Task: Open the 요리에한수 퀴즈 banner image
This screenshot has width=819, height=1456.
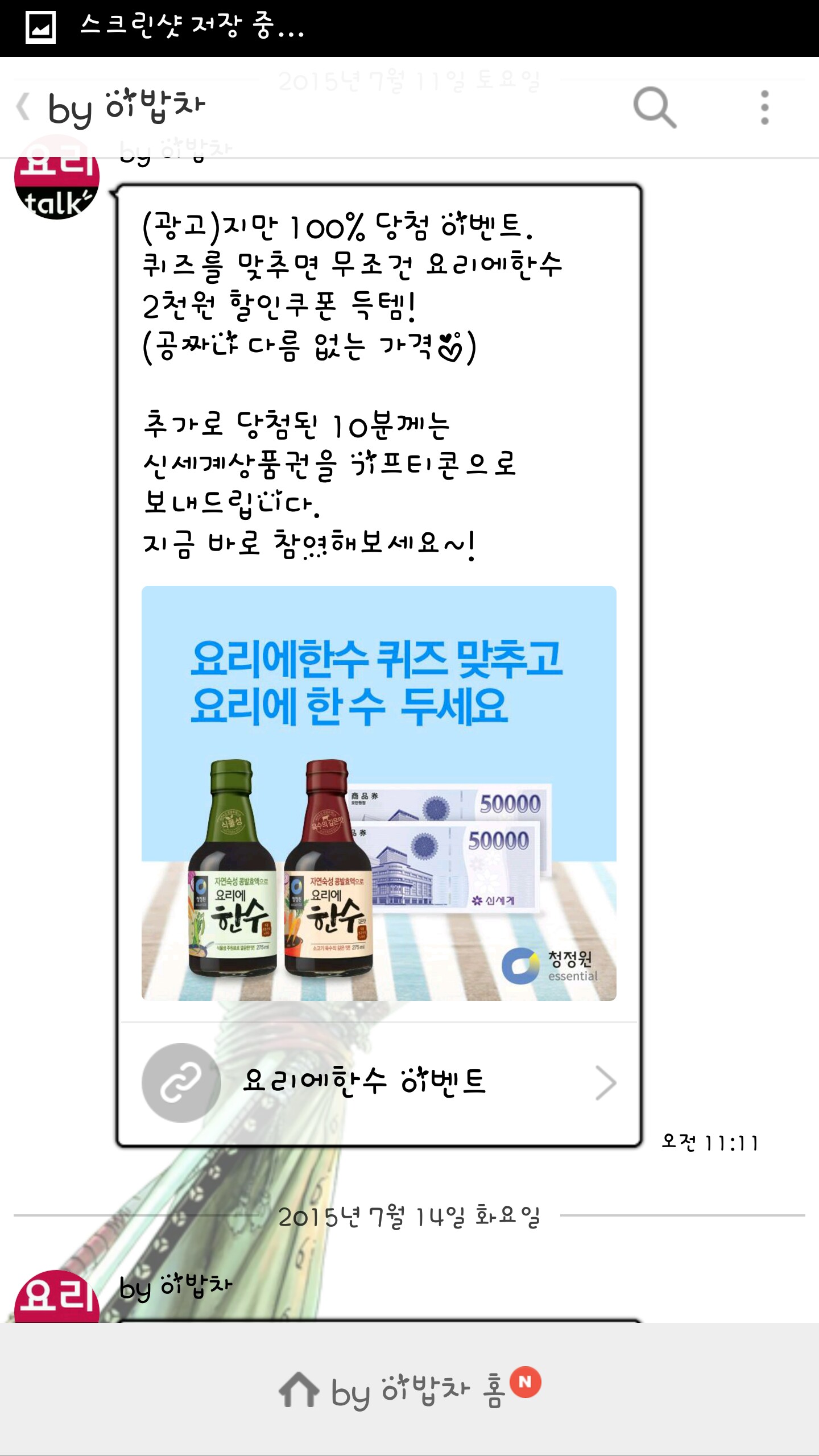Action: [378, 793]
